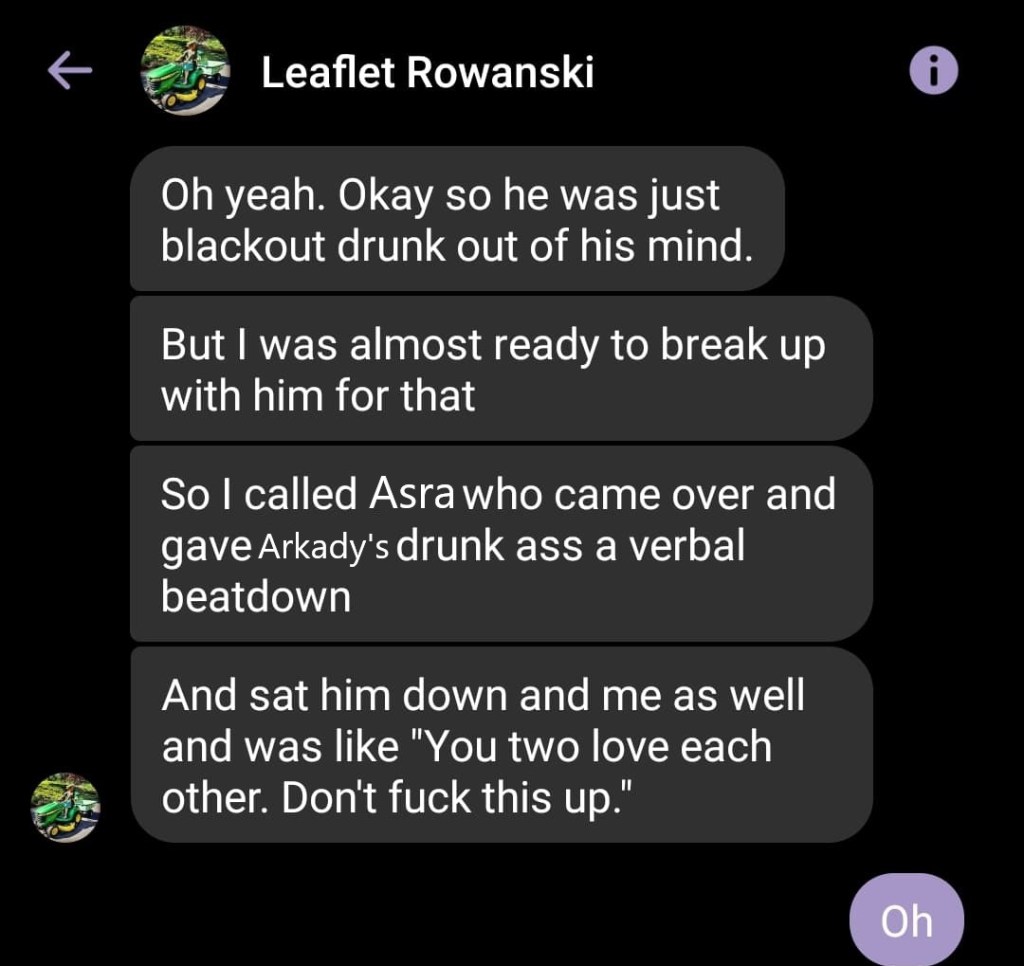Go back using the arrow
The height and width of the screenshot is (966, 1024).
pos(70,71)
